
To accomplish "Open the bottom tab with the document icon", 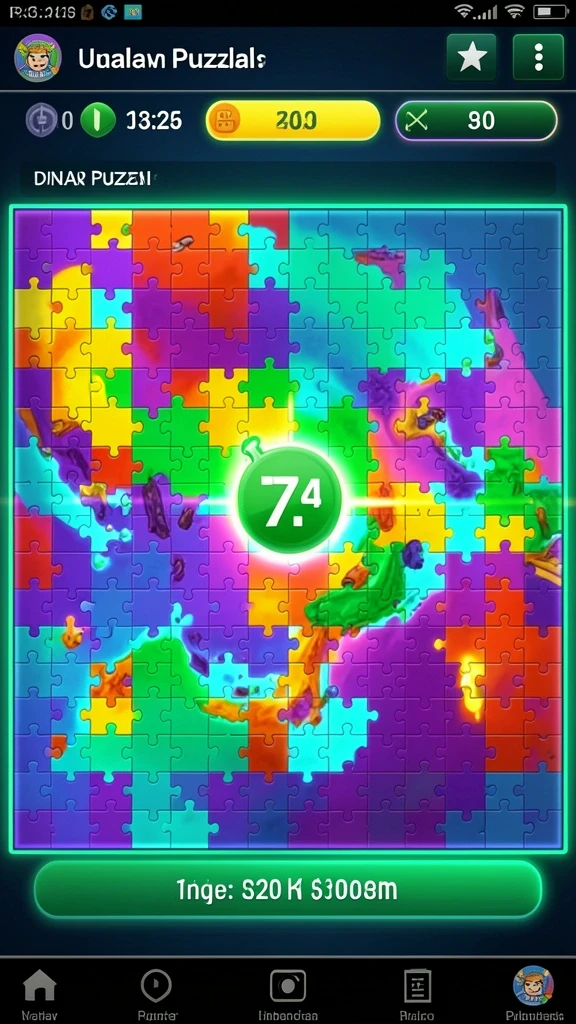I will 417,993.
